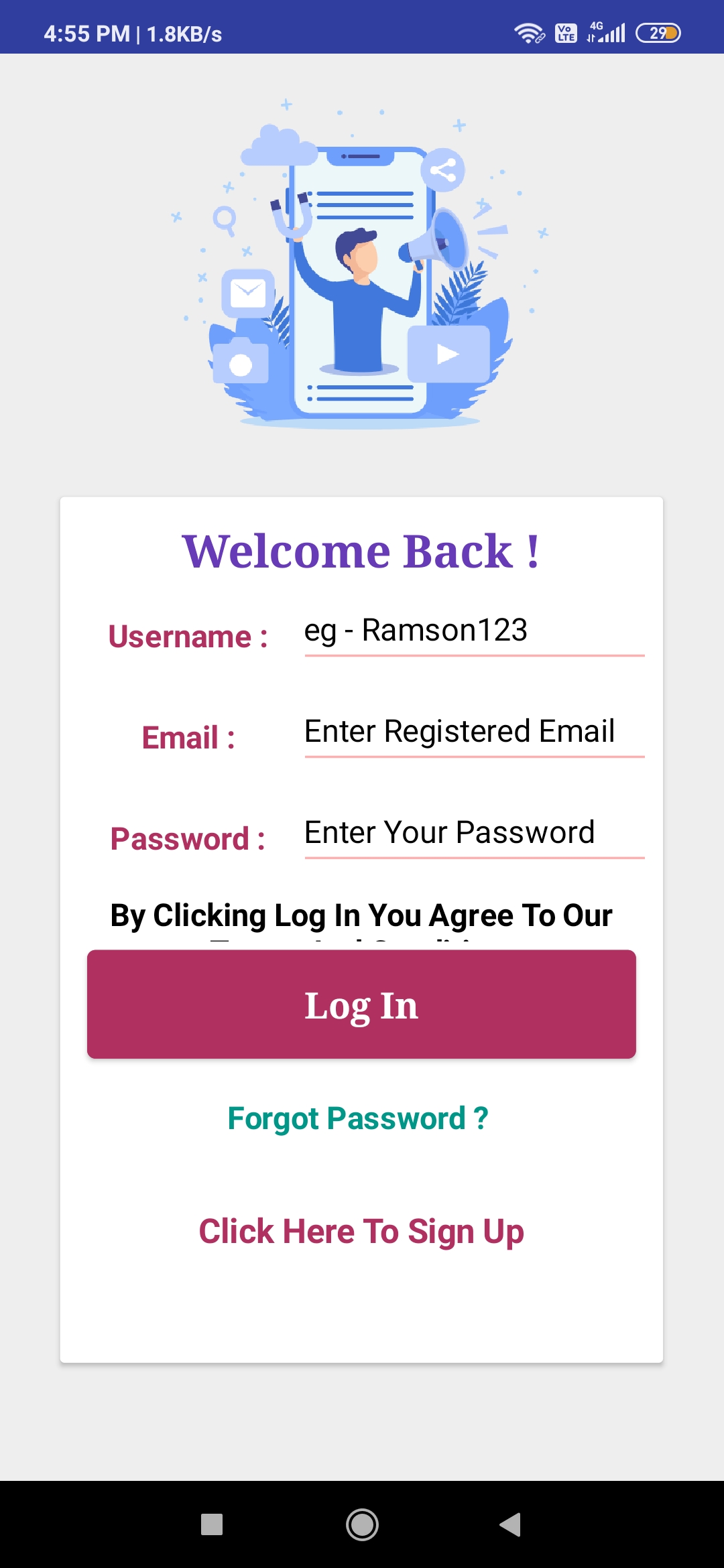This screenshot has height=1568, width=724.
Task: Go back using the system back button
Action: click(511, 1524)
